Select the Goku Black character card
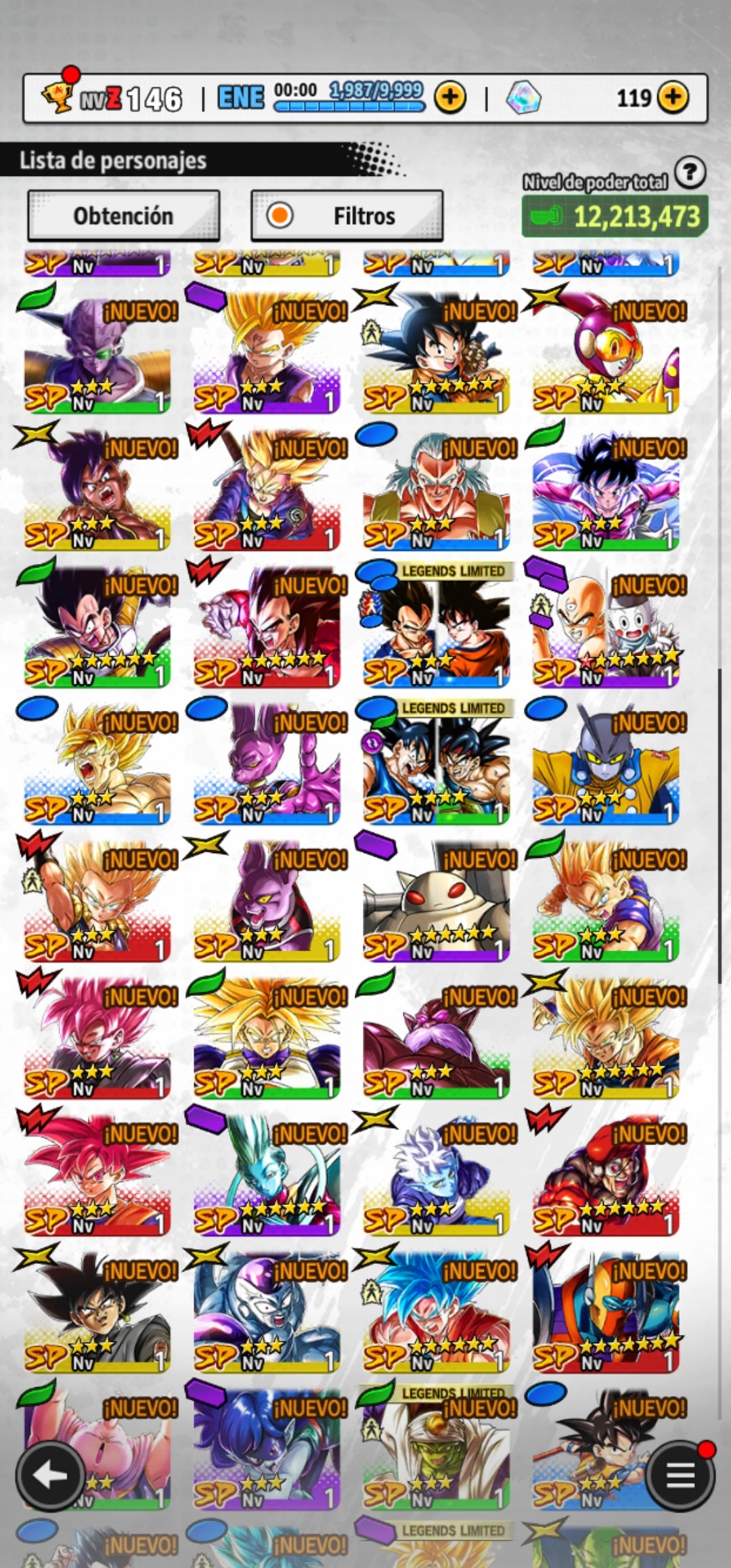The height and width of the screenshot is (1568, 731). 96,1311
